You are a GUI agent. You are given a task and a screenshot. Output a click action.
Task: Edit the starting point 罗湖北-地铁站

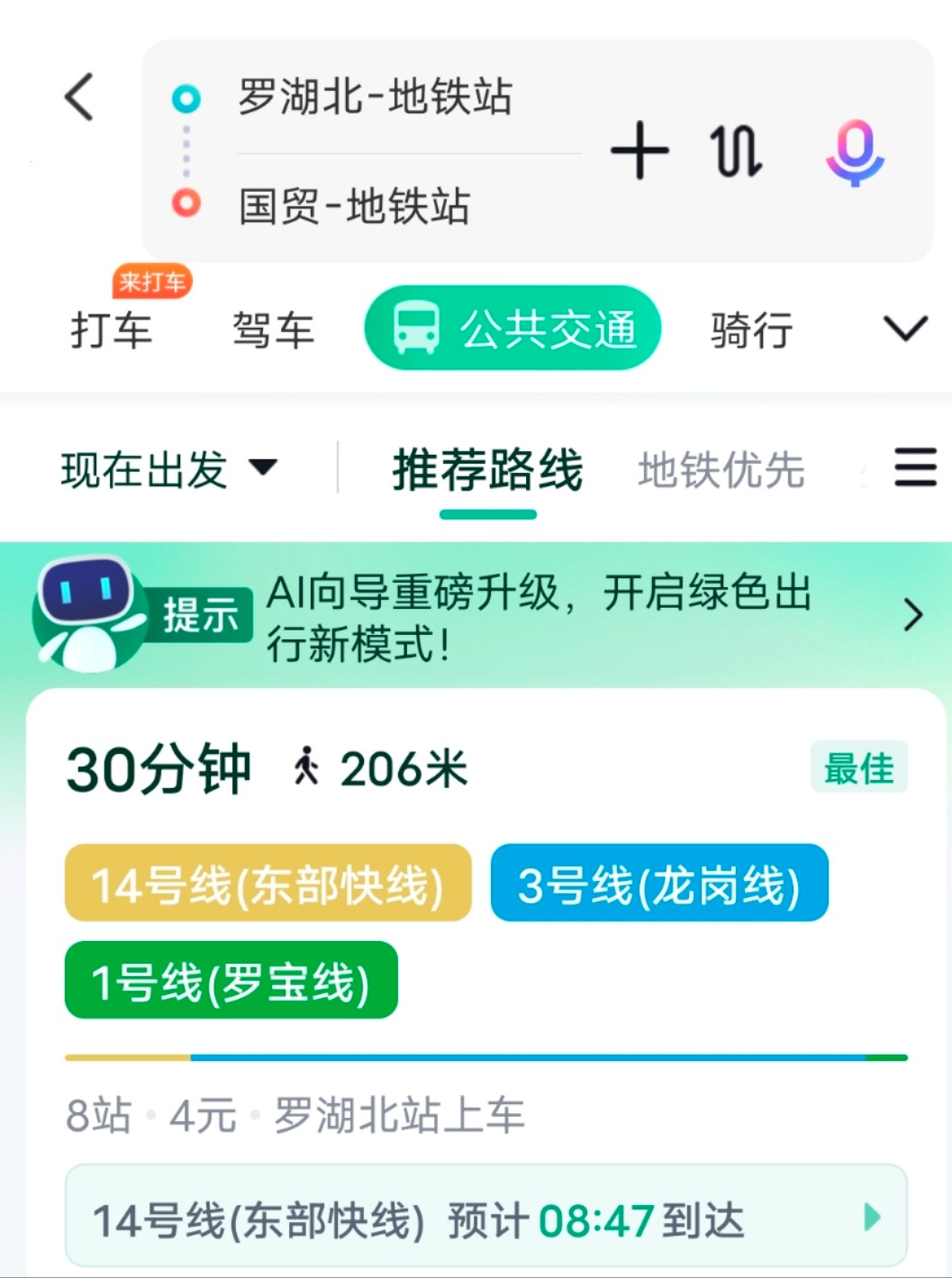tap(375, 96)
